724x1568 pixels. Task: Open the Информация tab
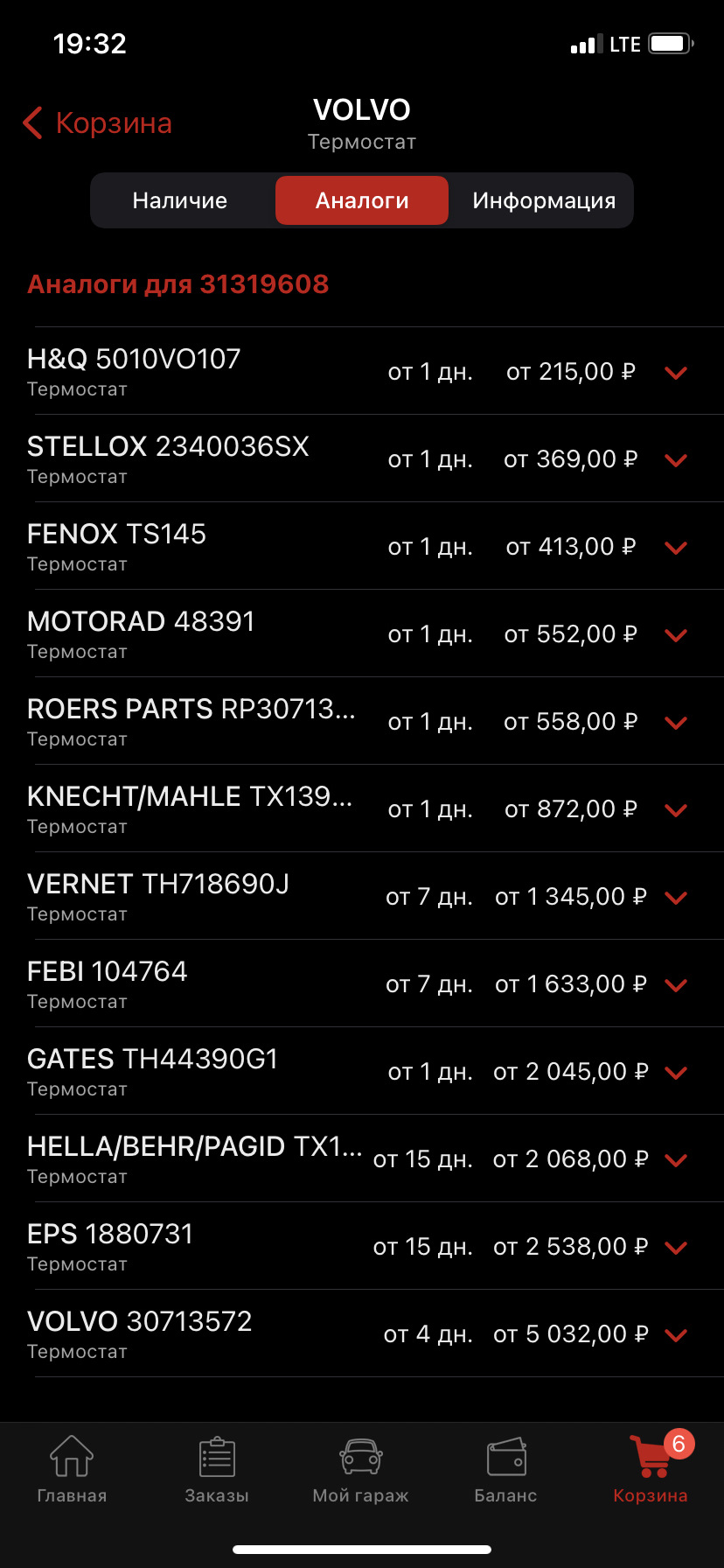click(543, 200)
